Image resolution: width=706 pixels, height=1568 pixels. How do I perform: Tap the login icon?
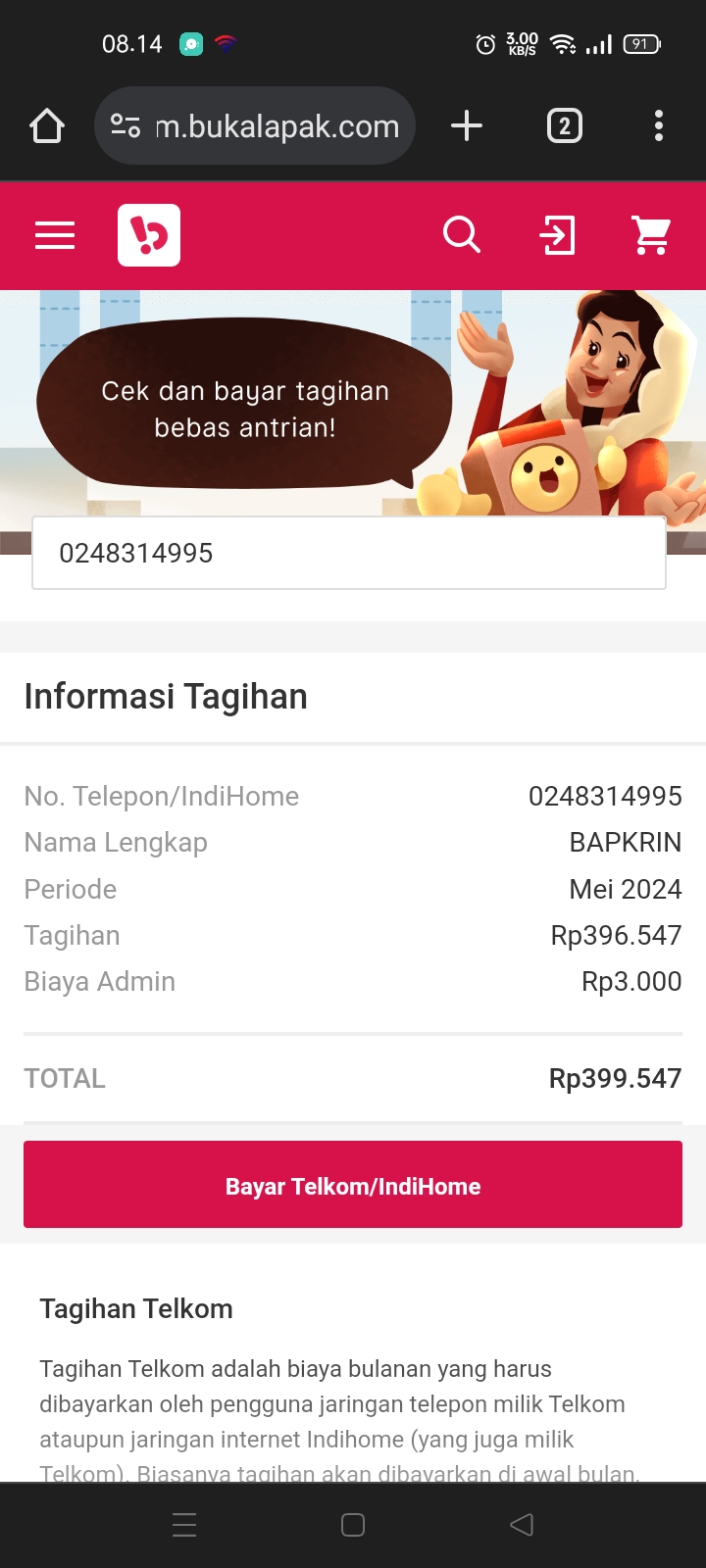point(557,235)
